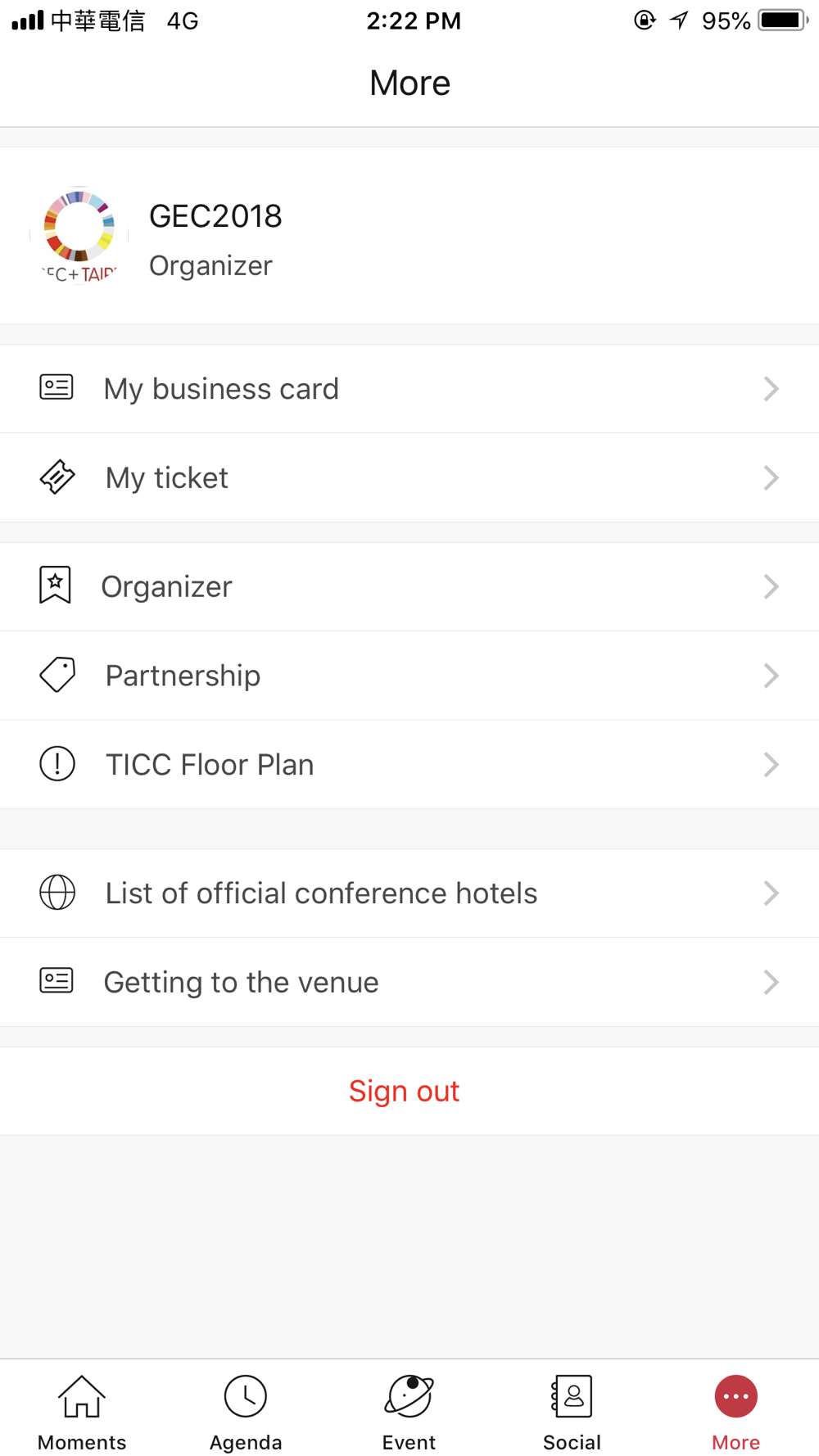Open My business card
The image size is (819, 1456).
(409, 389)
